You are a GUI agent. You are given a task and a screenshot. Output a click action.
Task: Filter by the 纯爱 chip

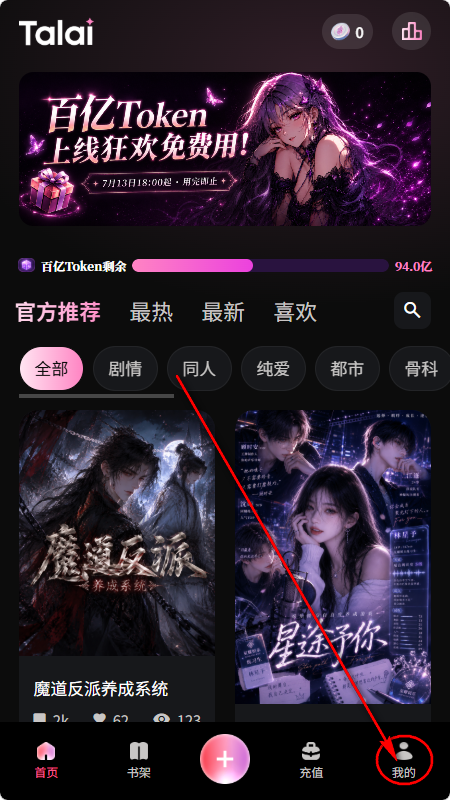pyautogui.click(x=273, y=369)
